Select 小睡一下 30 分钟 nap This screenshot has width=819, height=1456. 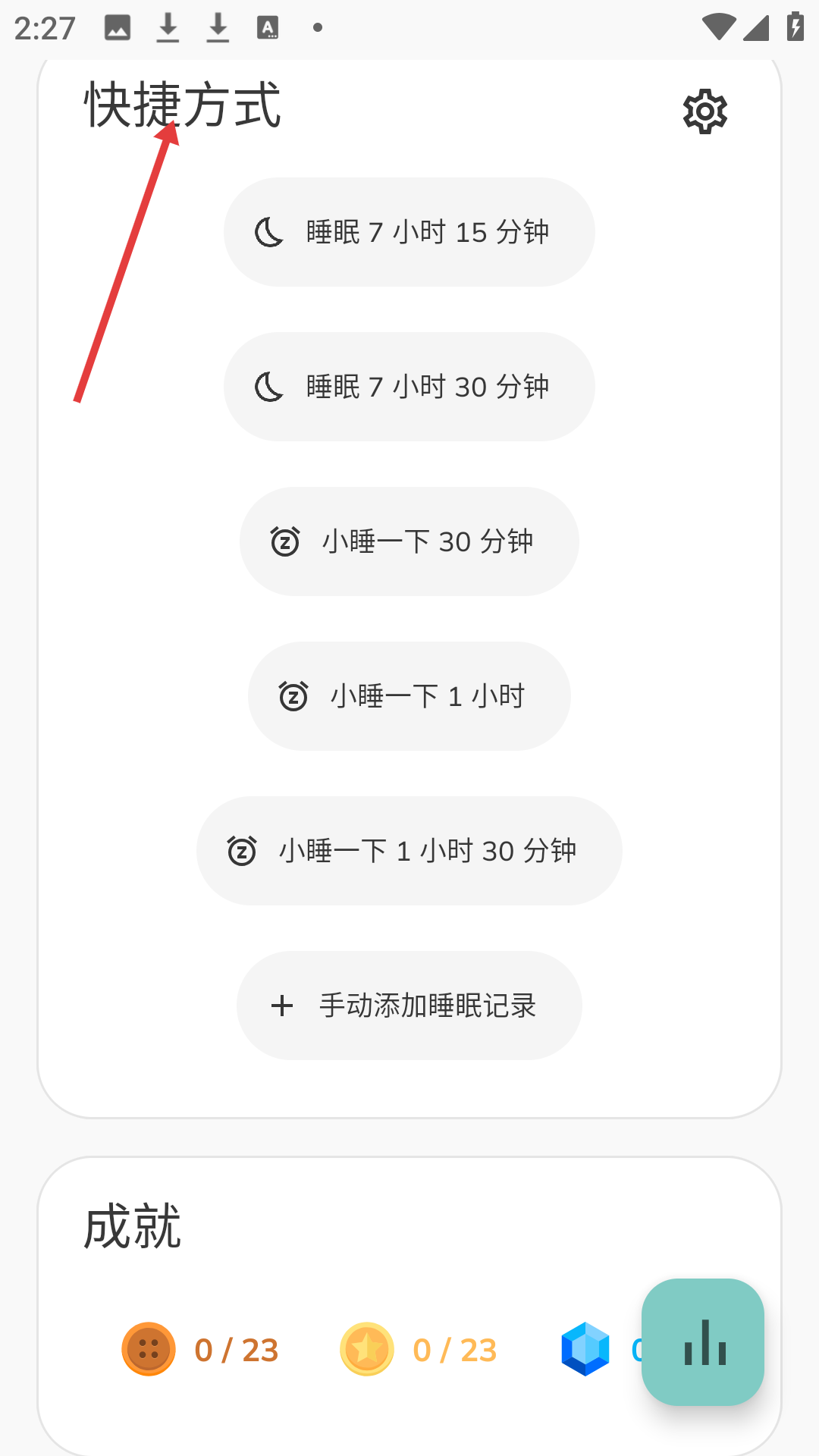(409, 541)
